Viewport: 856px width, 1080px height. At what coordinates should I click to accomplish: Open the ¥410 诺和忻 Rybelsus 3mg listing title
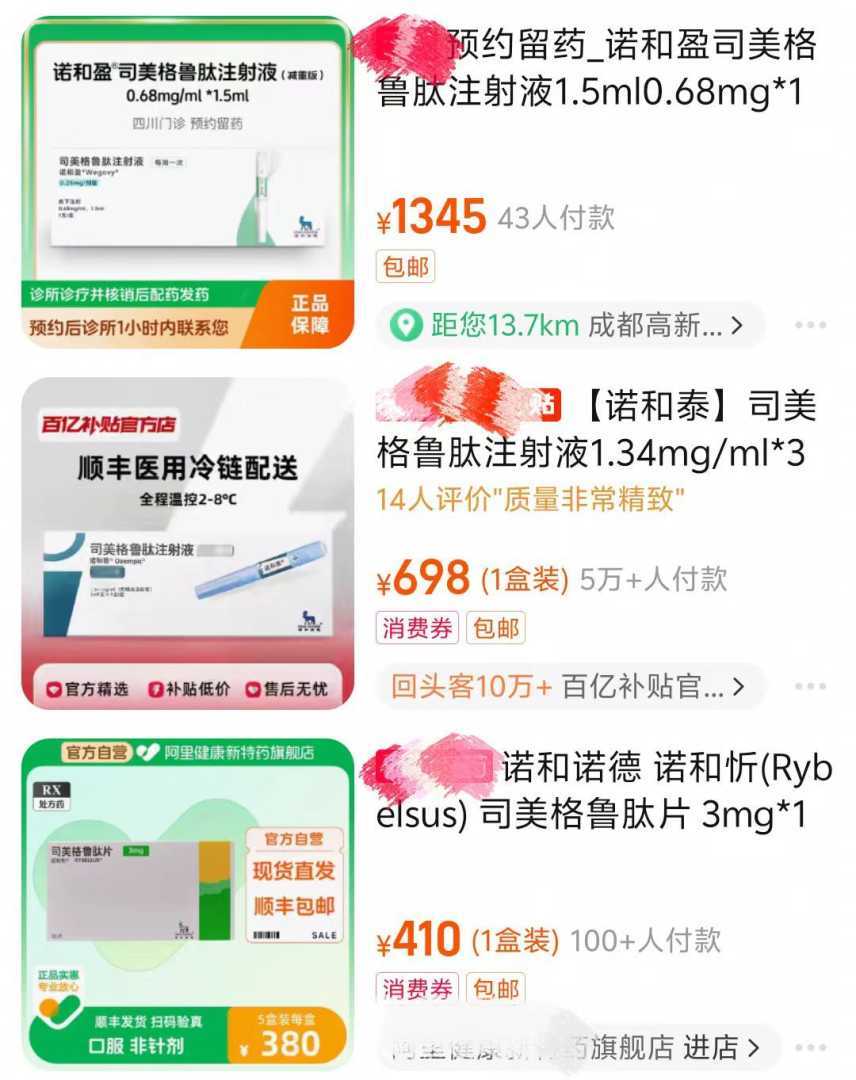[x=596, y=792]
